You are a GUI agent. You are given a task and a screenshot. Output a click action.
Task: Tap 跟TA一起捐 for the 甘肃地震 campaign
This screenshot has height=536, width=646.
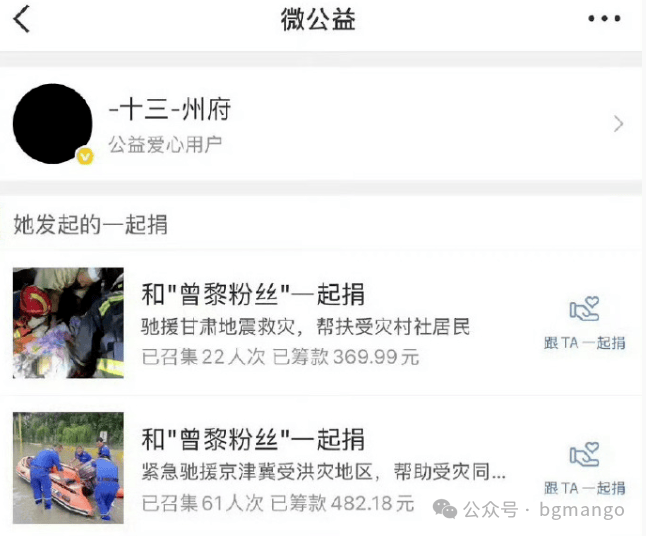[x=585, y=324]
